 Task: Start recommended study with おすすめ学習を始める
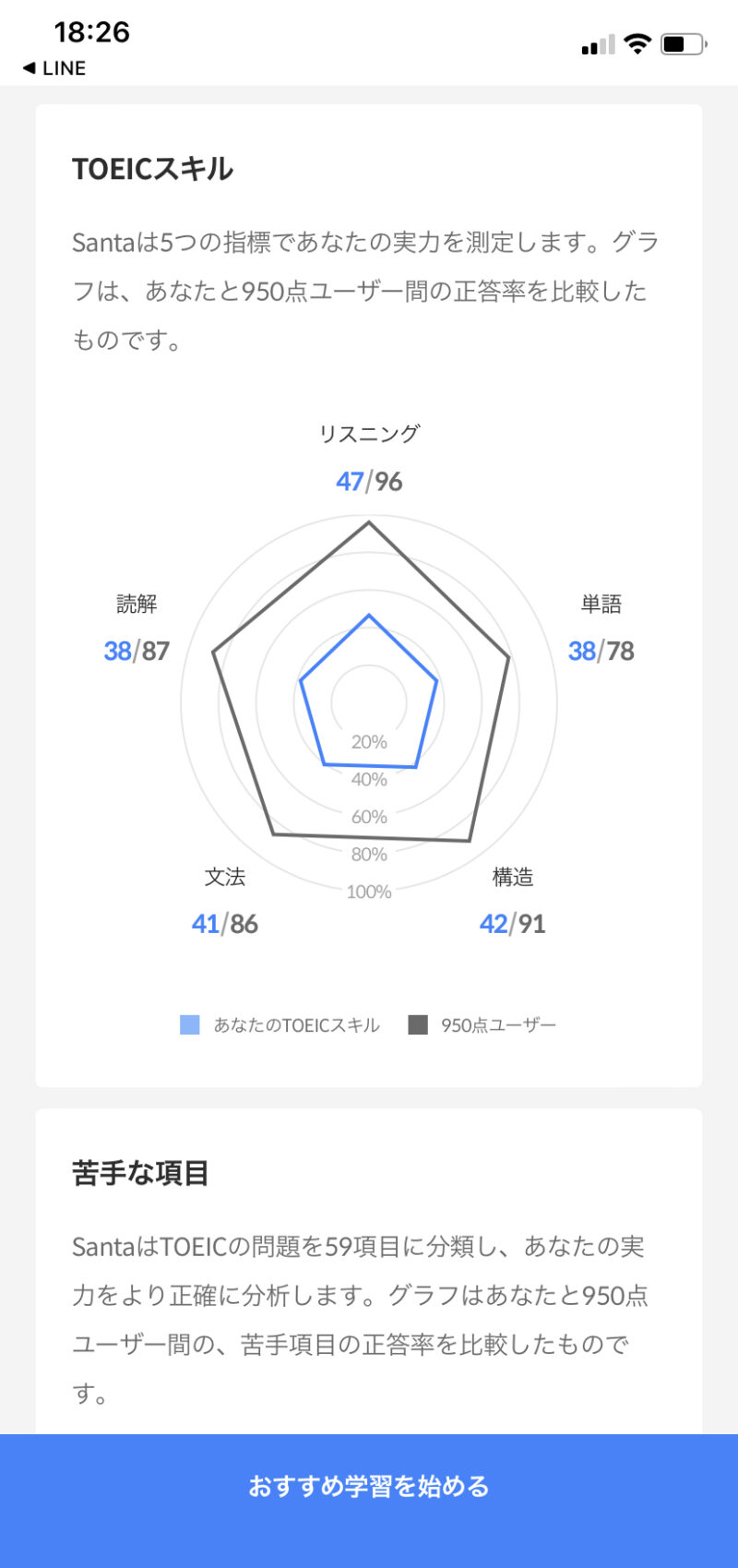click(x=369, y=1486)
